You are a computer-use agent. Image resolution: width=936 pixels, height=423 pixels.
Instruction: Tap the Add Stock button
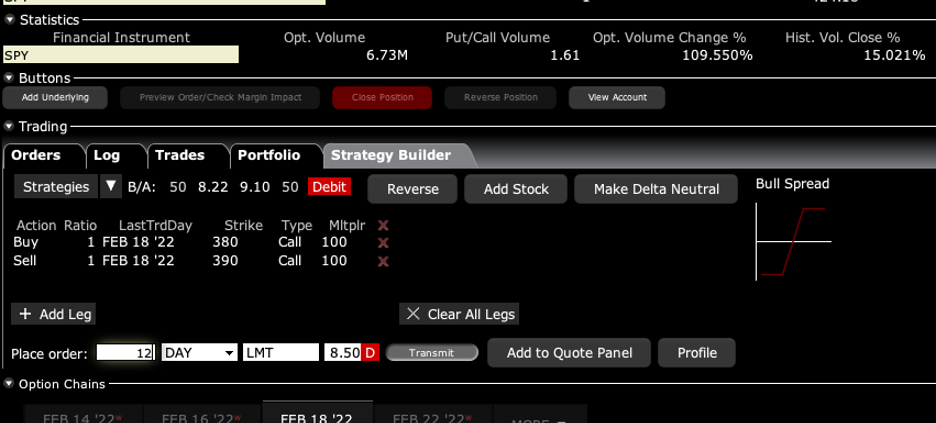(x=516, y=189)
